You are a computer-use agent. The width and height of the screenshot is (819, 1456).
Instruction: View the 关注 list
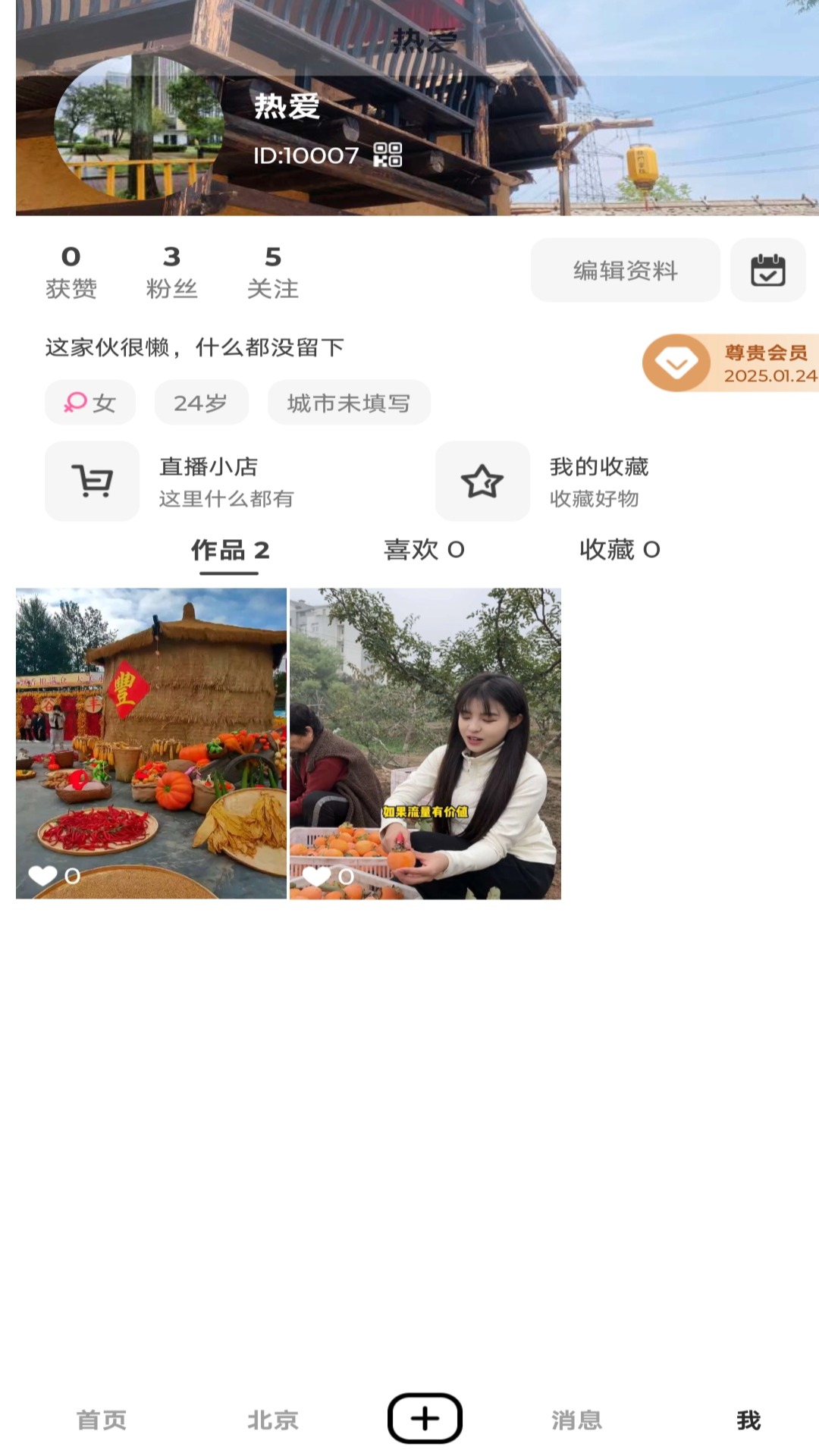click(273, 271)
